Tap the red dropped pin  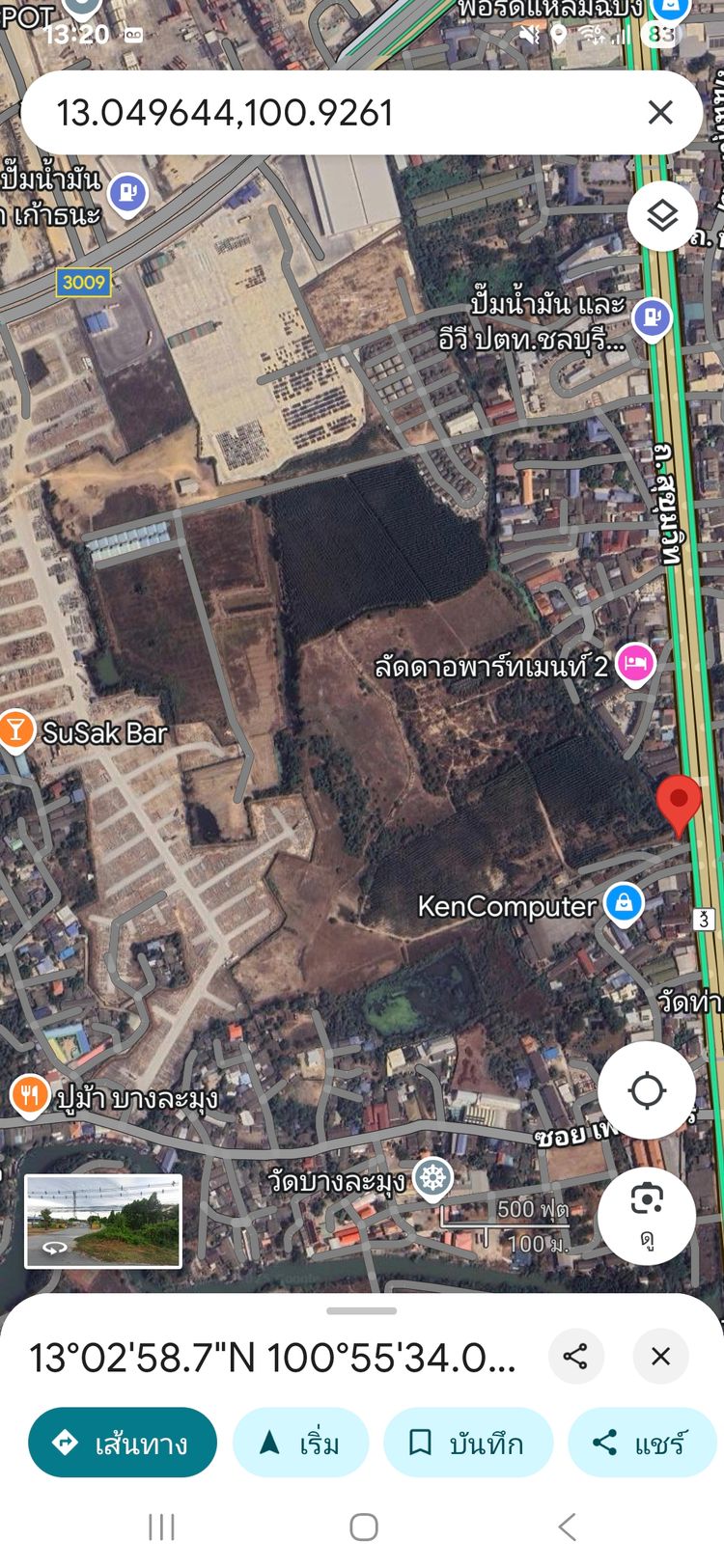coord(679,803)
